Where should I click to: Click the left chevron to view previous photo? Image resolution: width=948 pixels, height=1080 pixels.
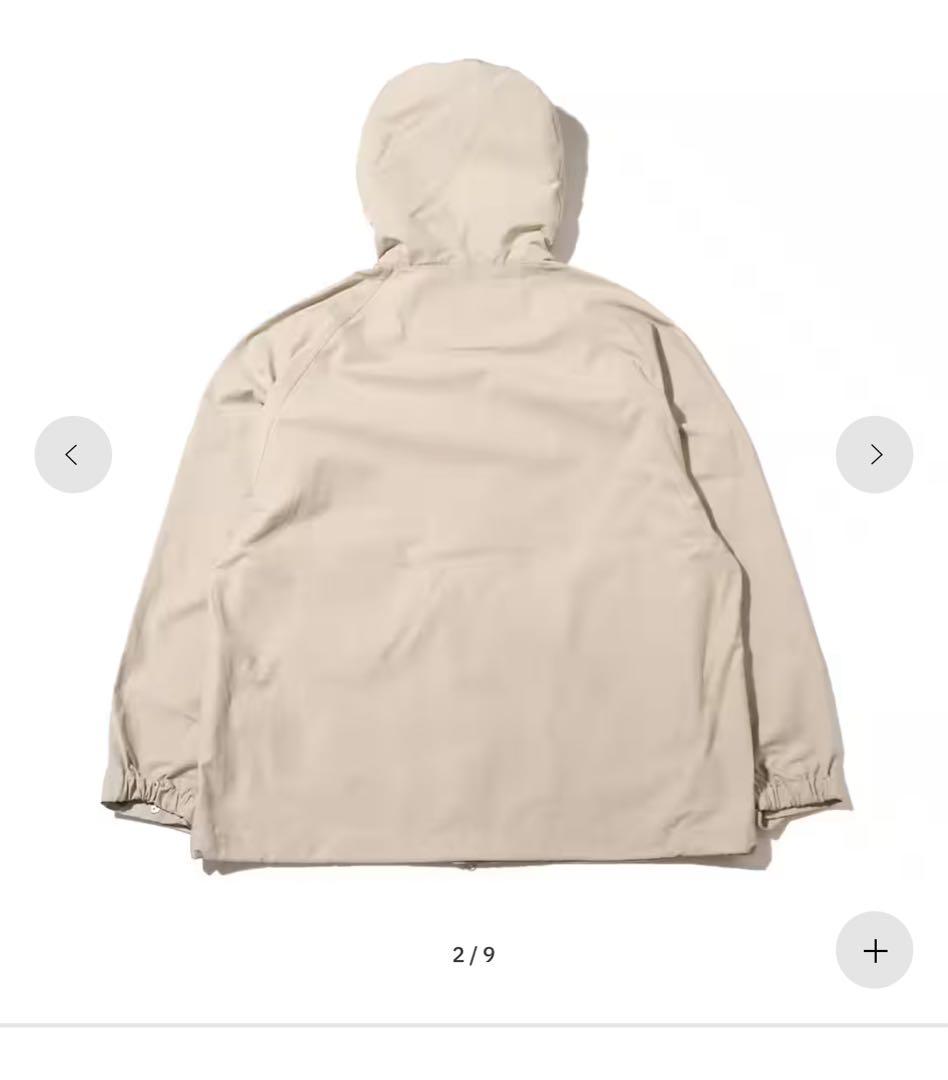pyautogui.click(x=73, y=454)
